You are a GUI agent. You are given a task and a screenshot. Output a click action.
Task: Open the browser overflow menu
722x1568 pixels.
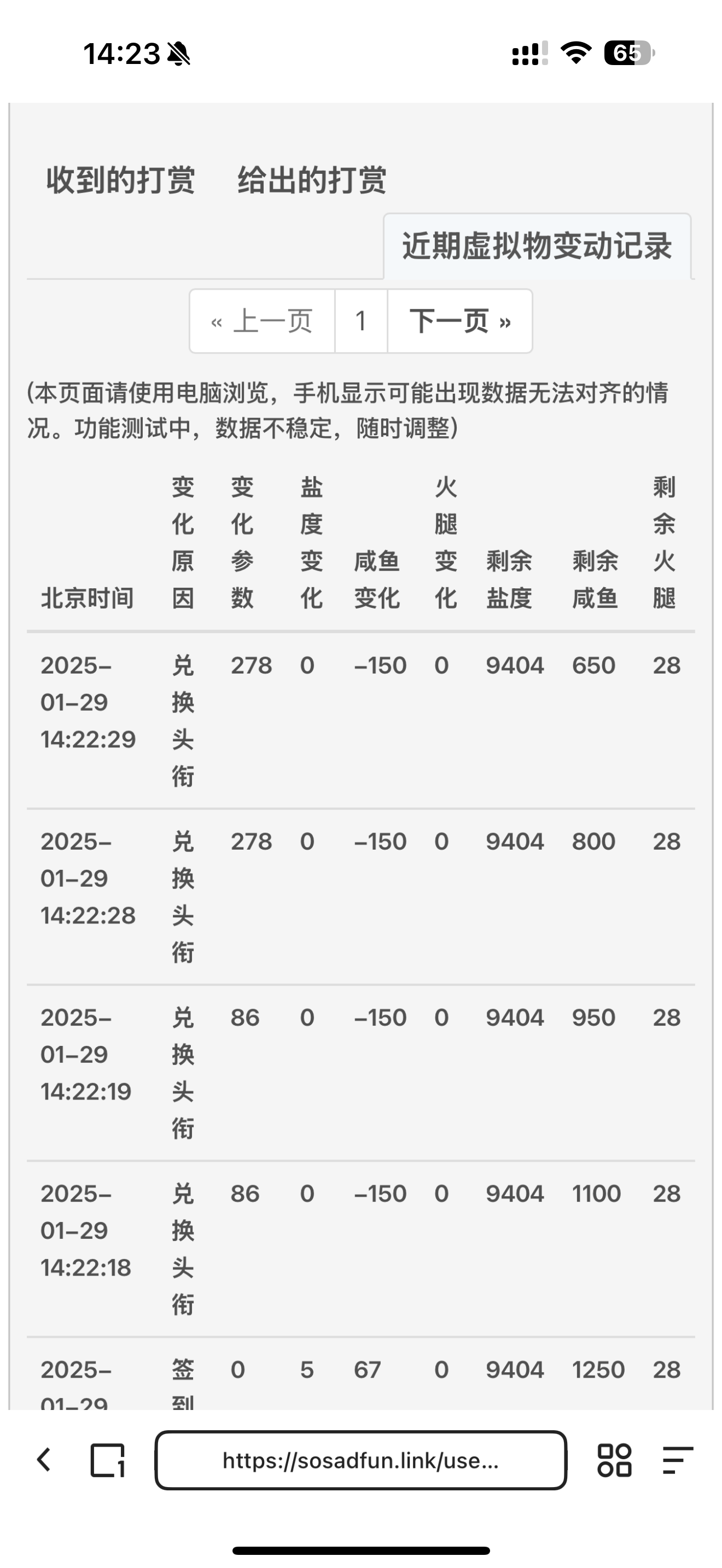678,1460
